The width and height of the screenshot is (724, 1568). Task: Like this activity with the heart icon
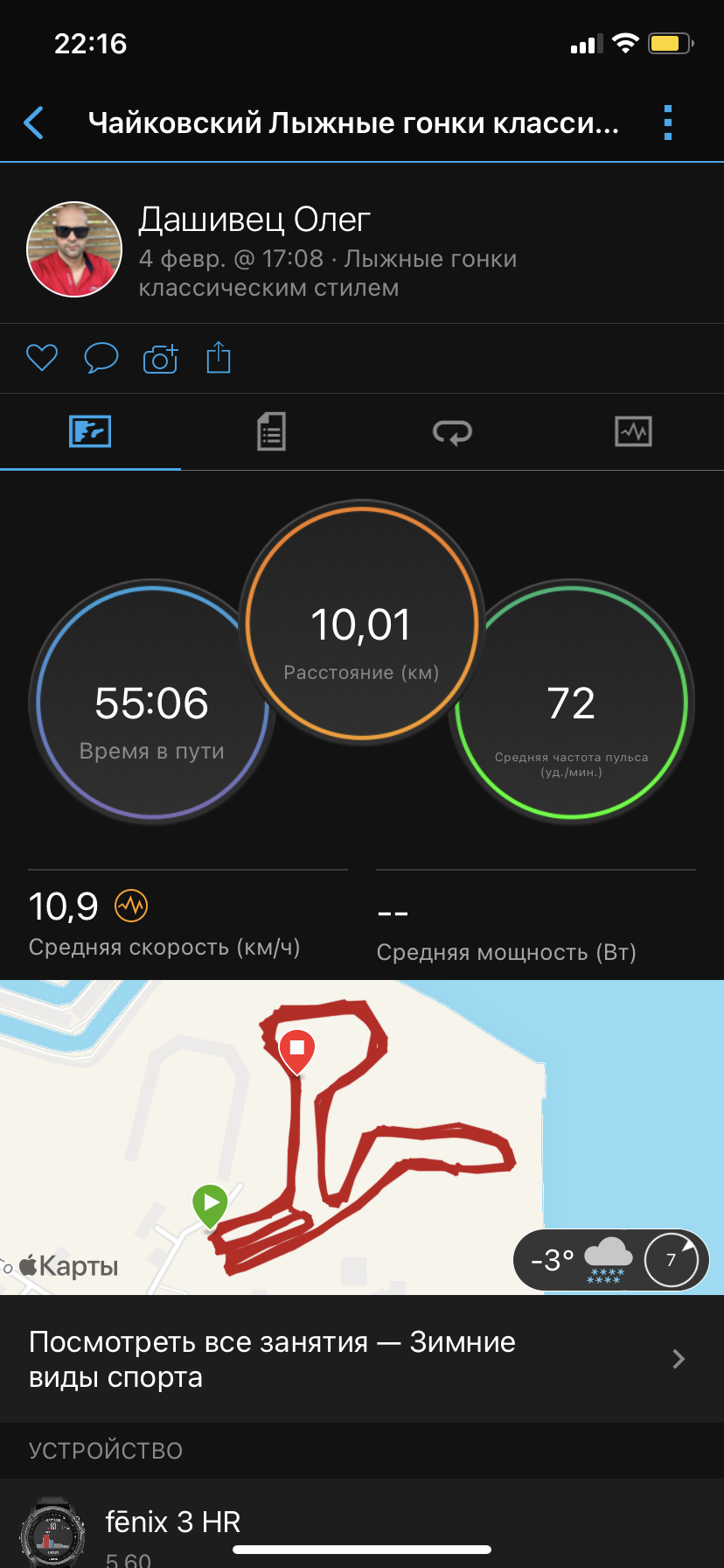pyautogui.click(x=41, y=358)
